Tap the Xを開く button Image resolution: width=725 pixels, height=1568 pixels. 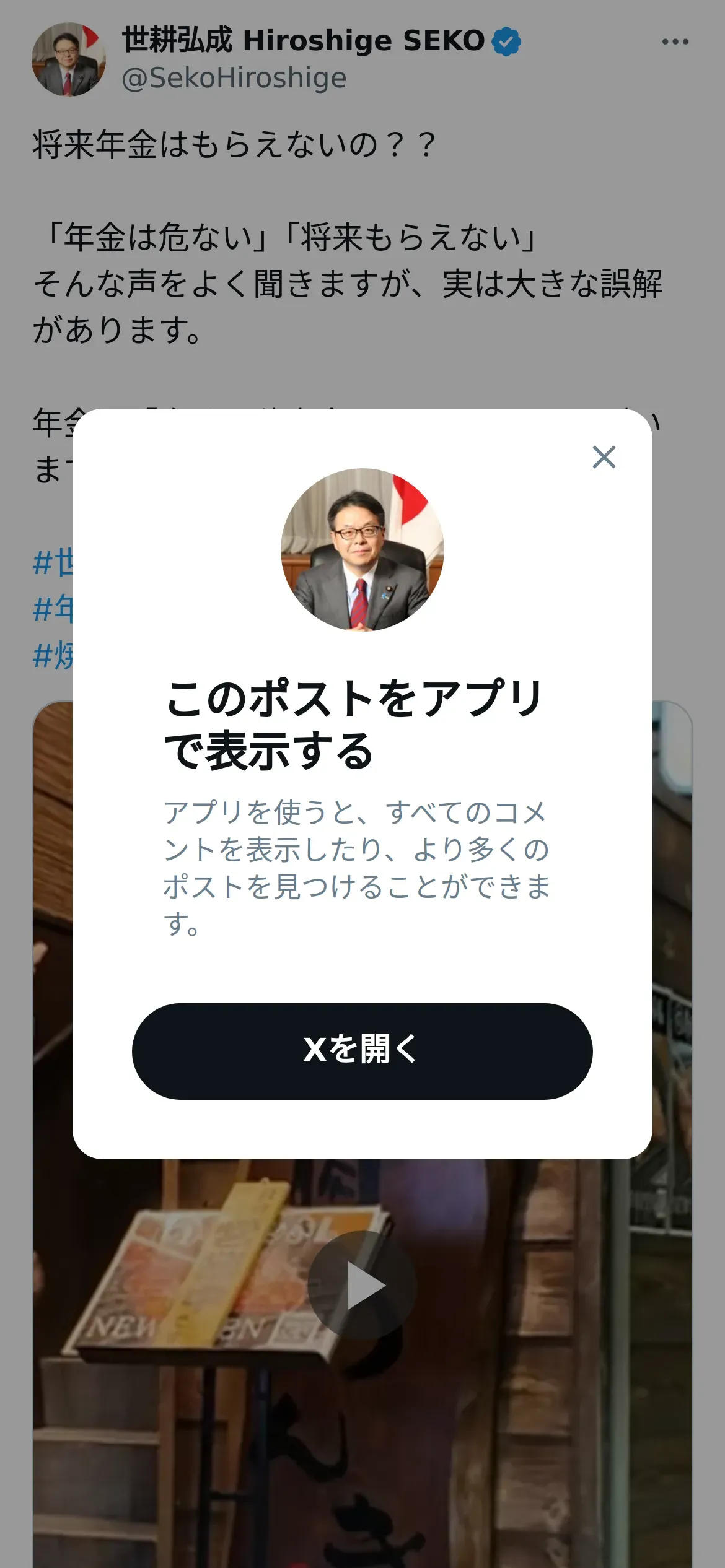(x=362, y=1052)
